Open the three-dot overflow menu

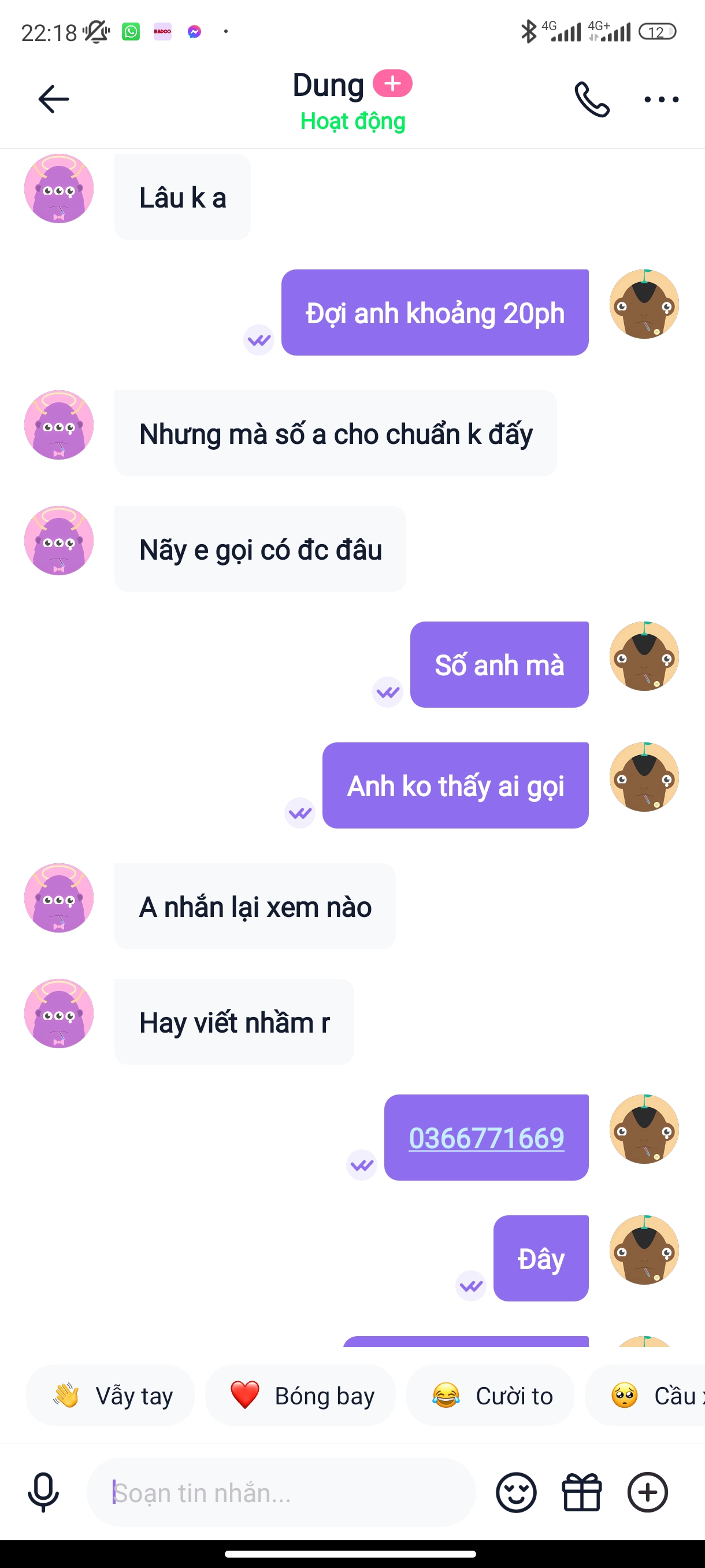pyautogui.click(x=661, y=99)
